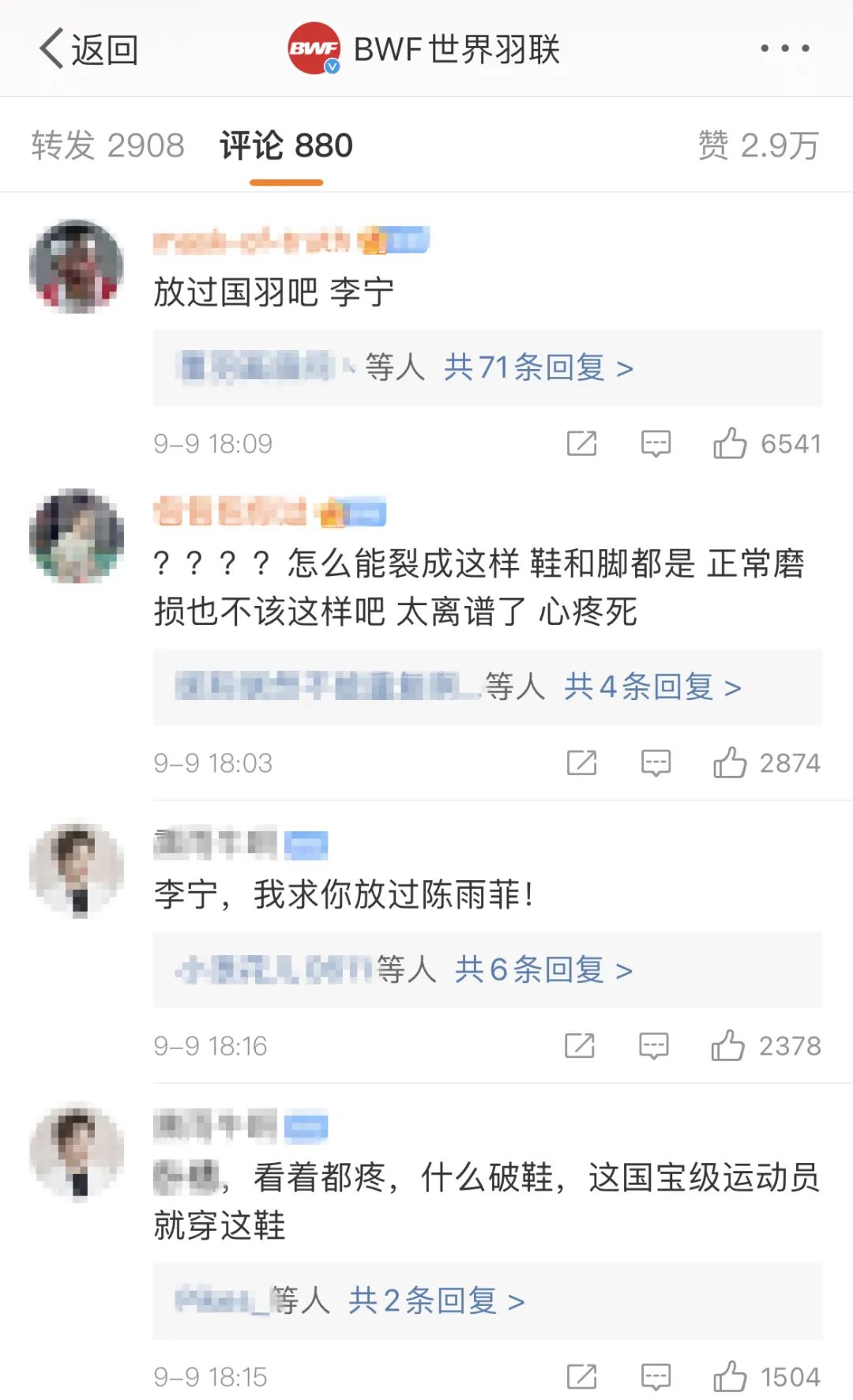The height and width of the screenshot is (1400, 853).
Task: Click the BWF 世界羽联 account name
Action: tap(458, 47)
